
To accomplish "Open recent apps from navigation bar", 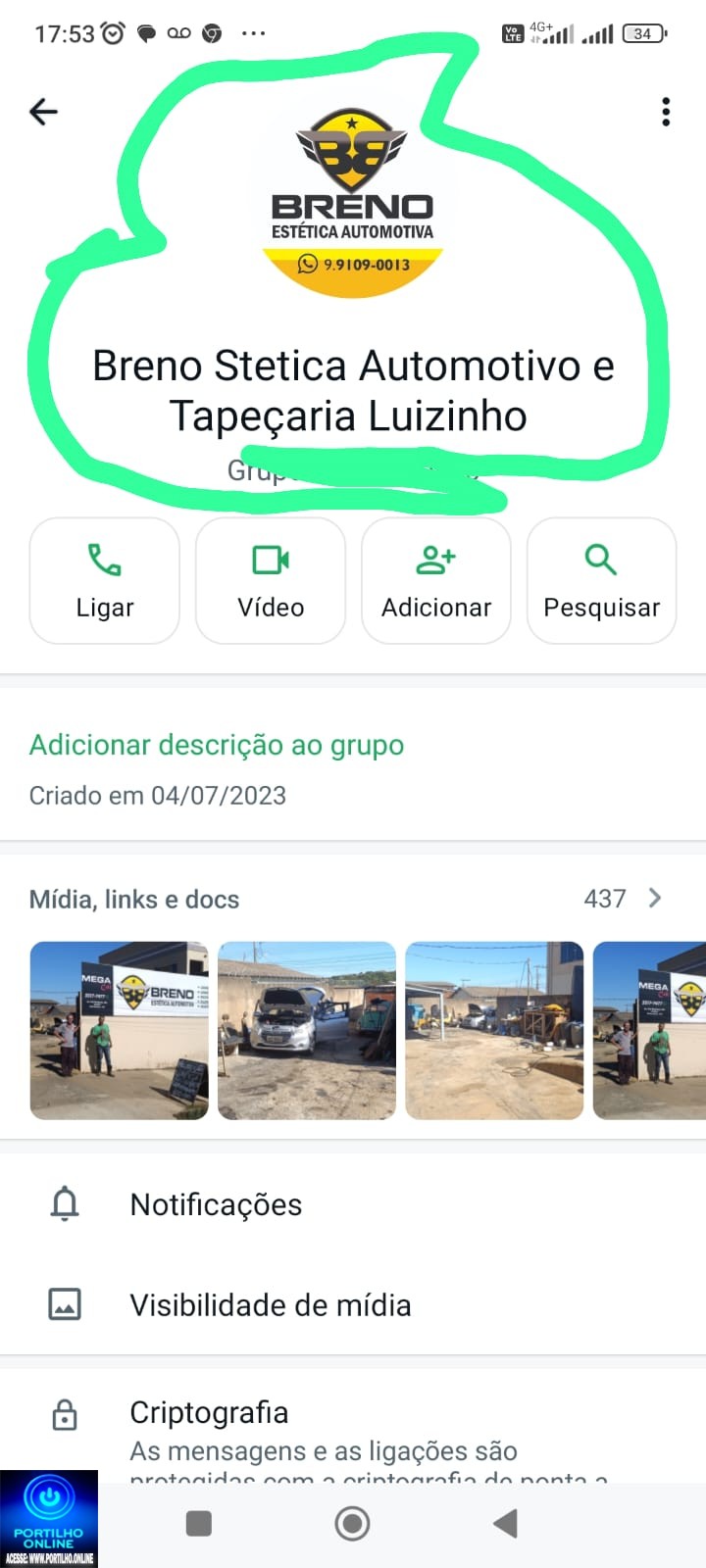I will point(199,1523).
